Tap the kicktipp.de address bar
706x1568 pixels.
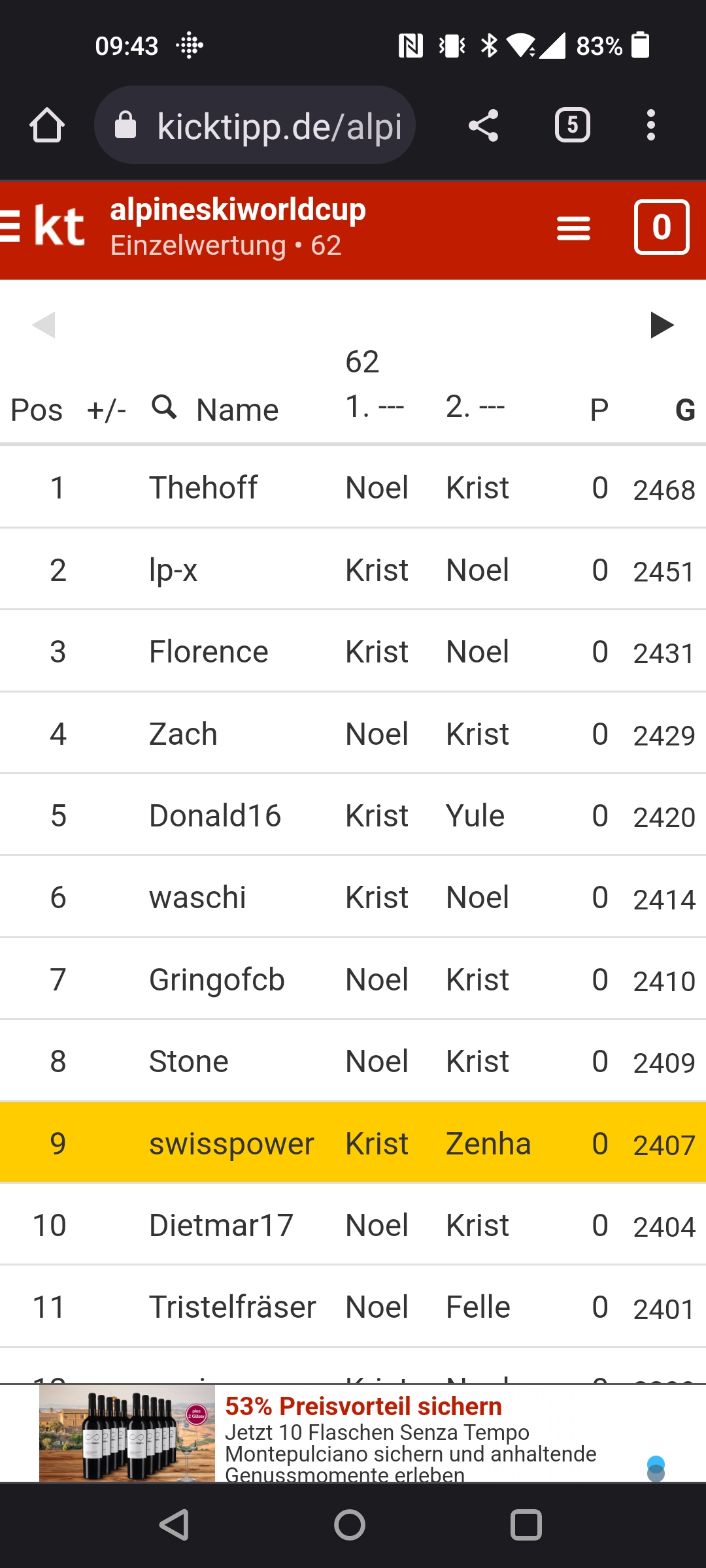pos(255,125)
